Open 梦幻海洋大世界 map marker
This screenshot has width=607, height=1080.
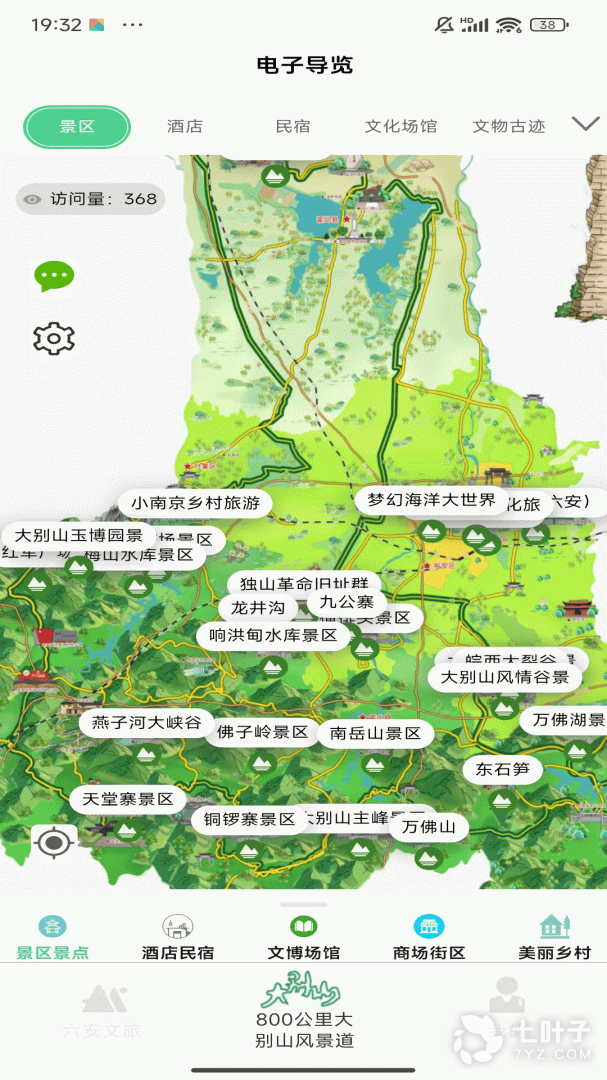coord(431,500)
